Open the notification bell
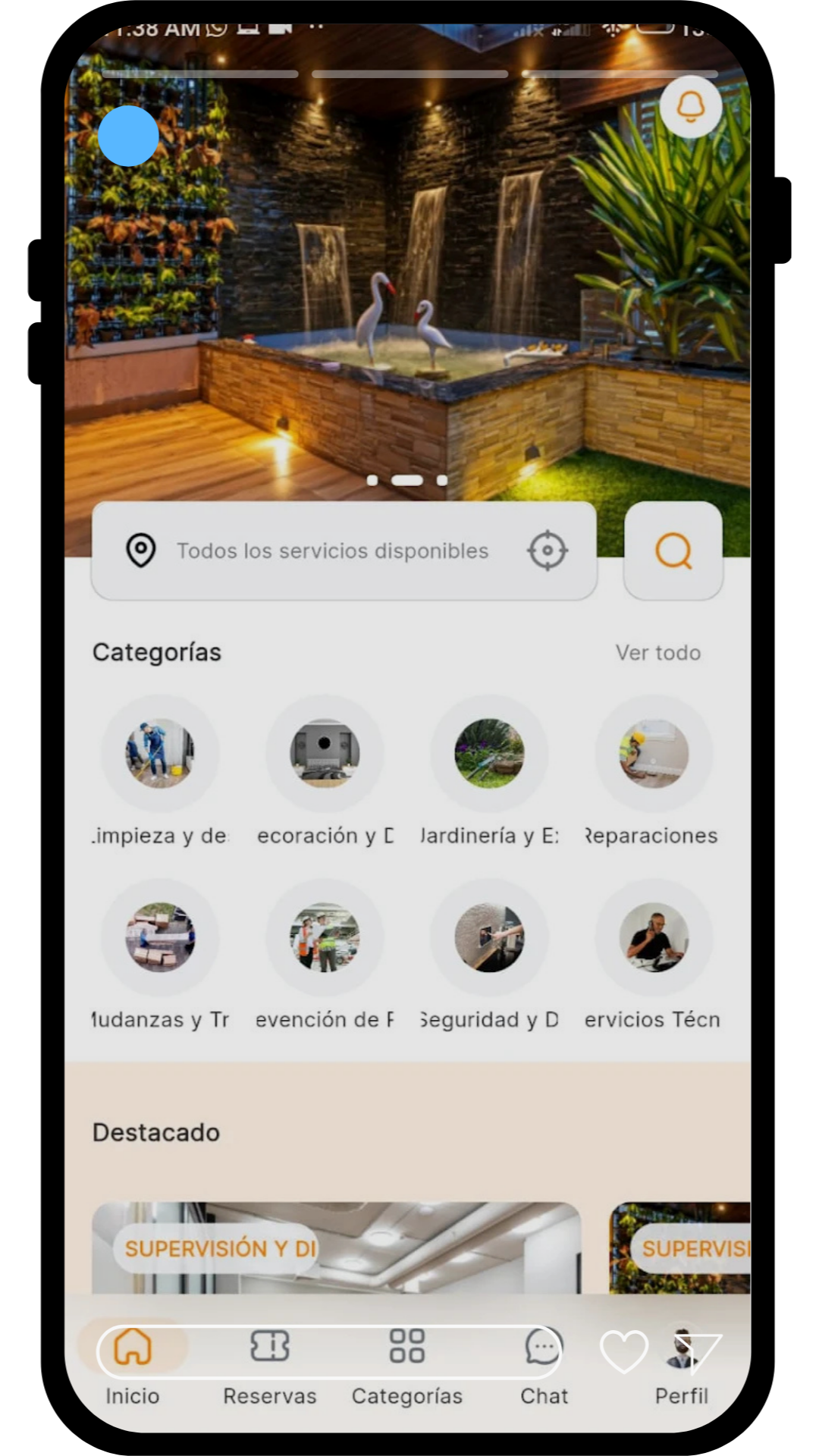The height and width of the screenshot is (1456, 819). [x=691, y=106]
